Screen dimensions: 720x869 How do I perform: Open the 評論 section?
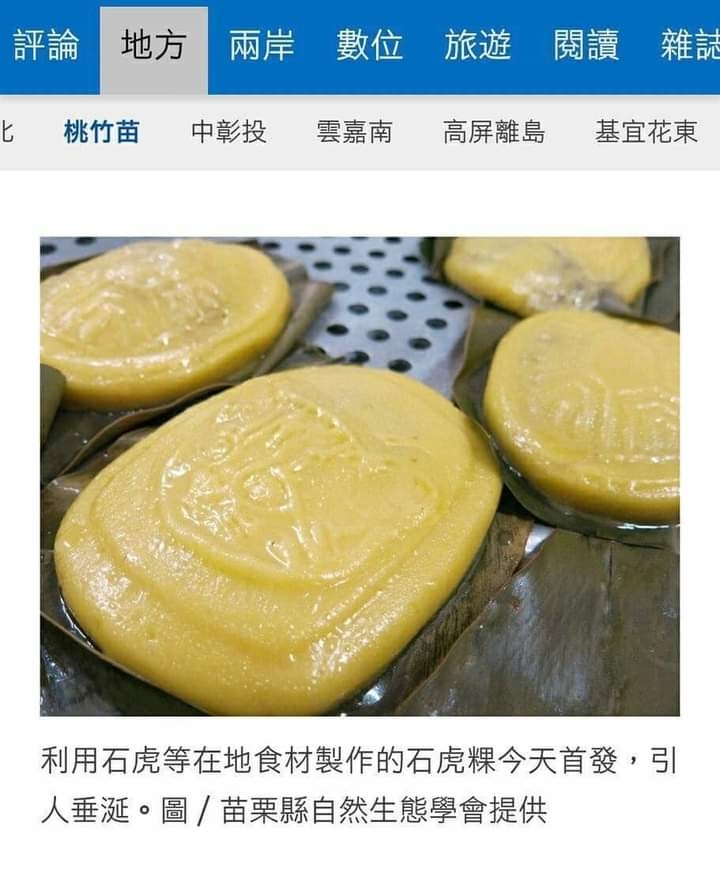pyautogui.click(x=45, y=46)
